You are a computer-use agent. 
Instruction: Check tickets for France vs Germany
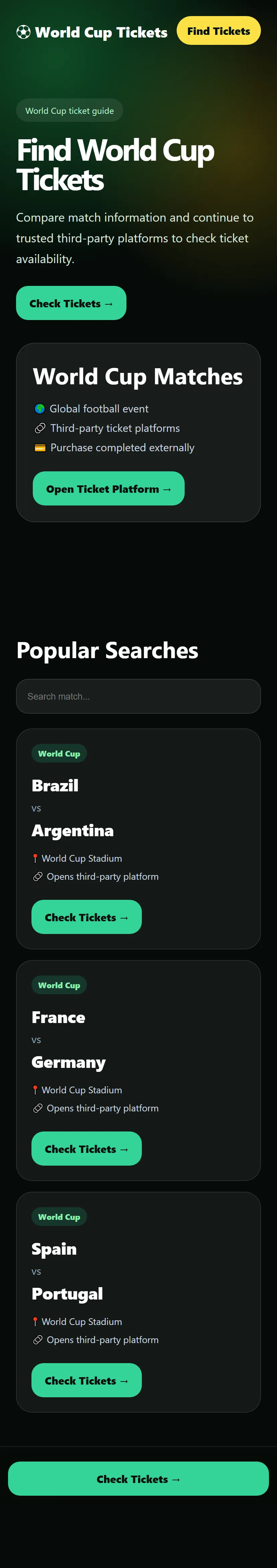pos(86,1148)
